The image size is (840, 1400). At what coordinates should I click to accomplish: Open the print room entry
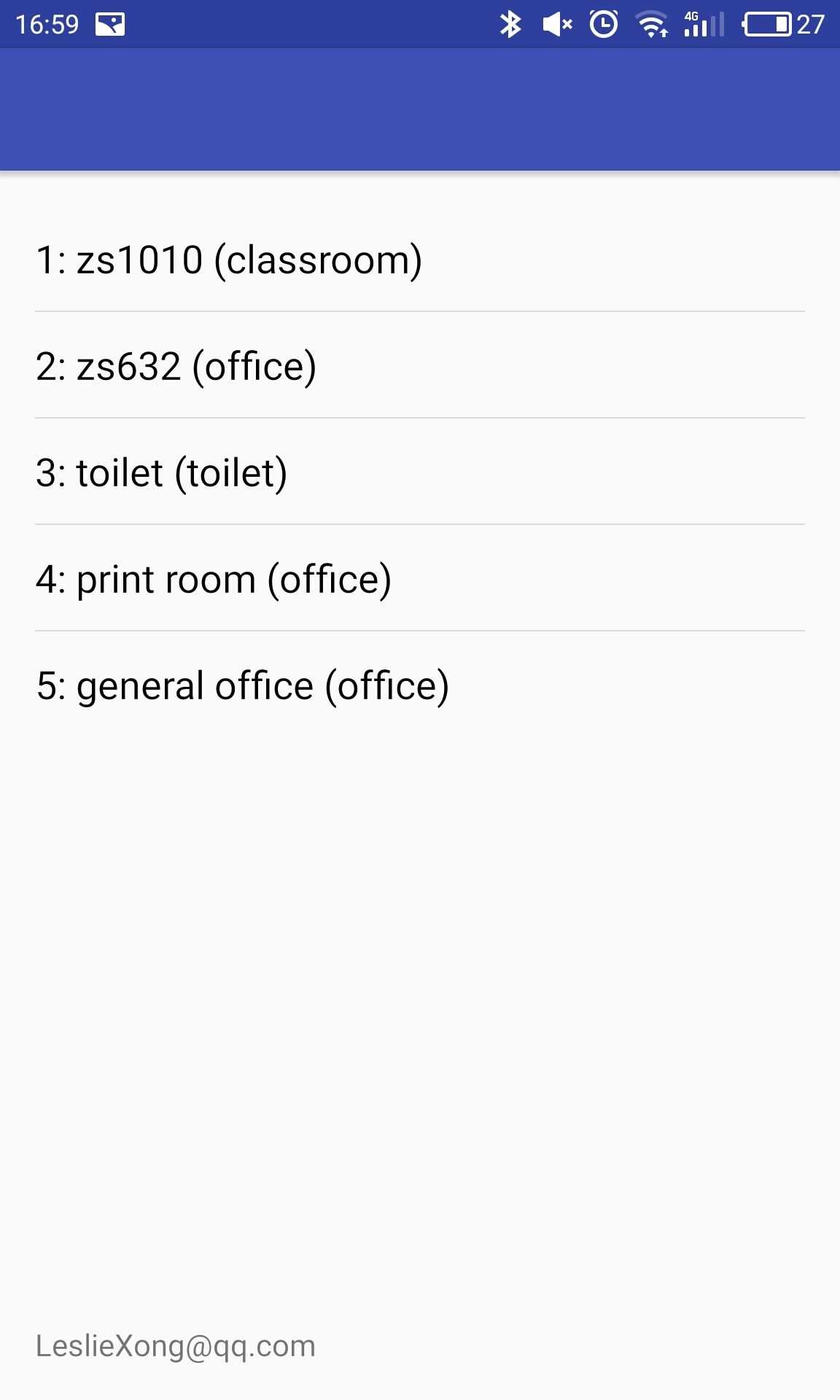coord(214,579)
